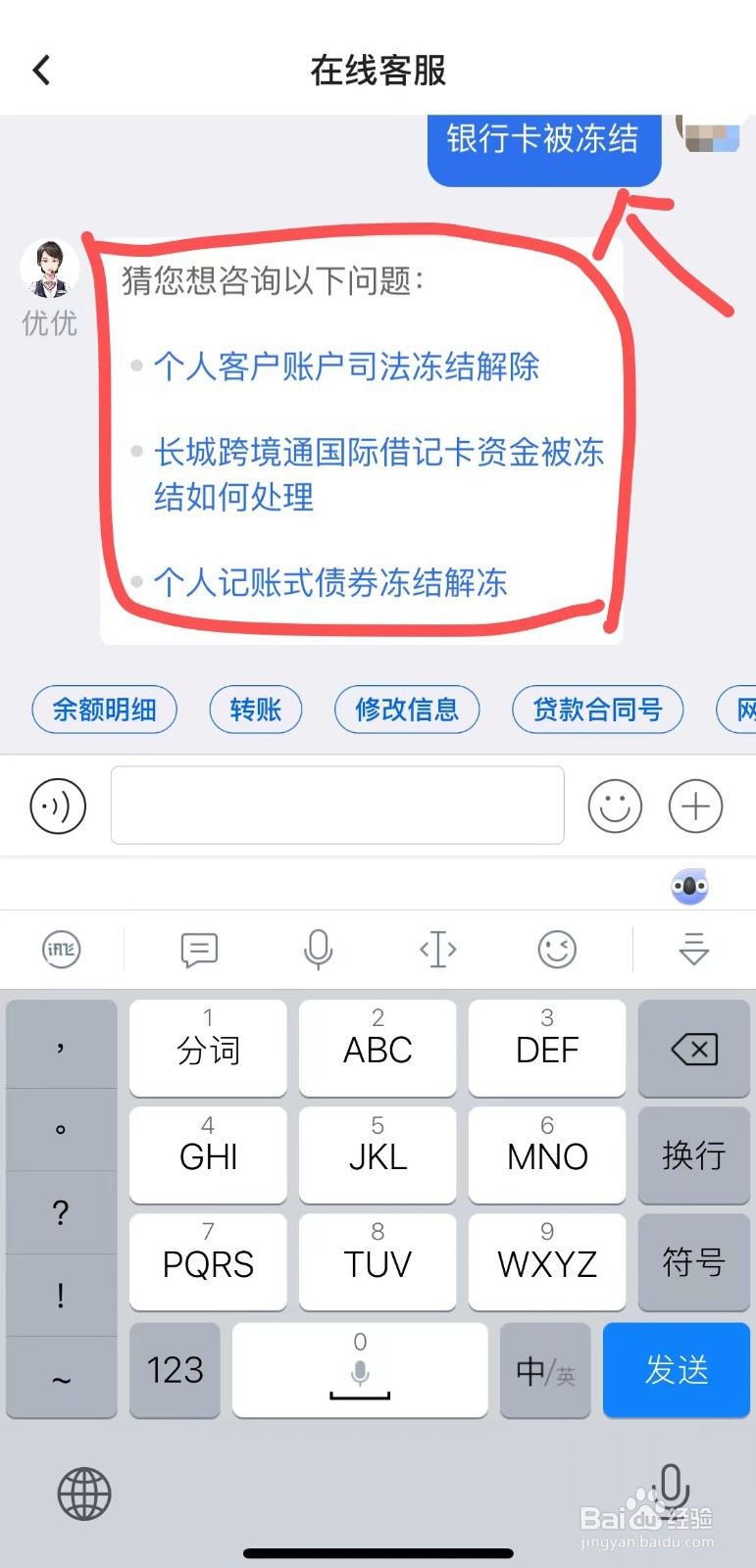
Task: Start voice dictation from the keyboard toolbar microphone
Action: click(318, 949)
